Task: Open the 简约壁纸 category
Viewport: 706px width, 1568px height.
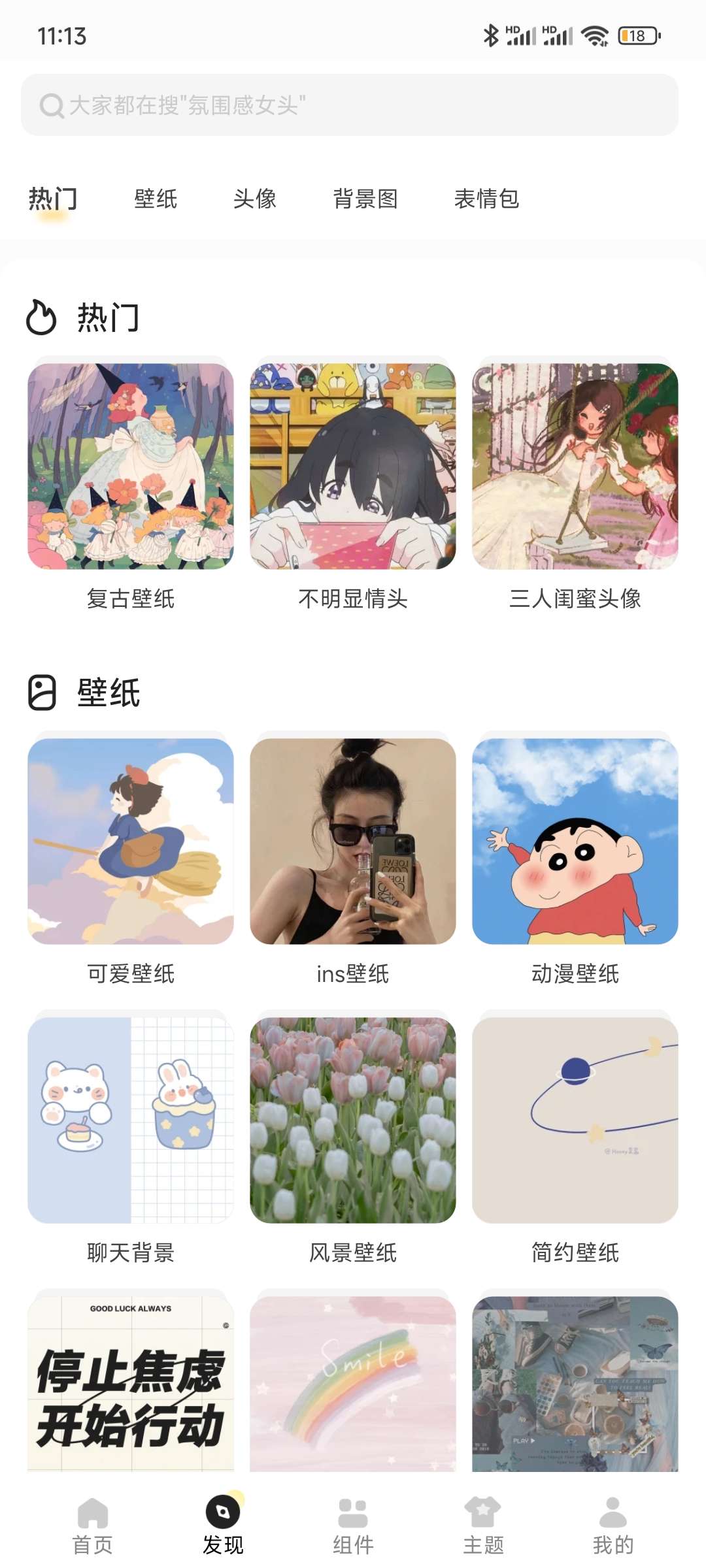Action: click(x=575, y=1120)
